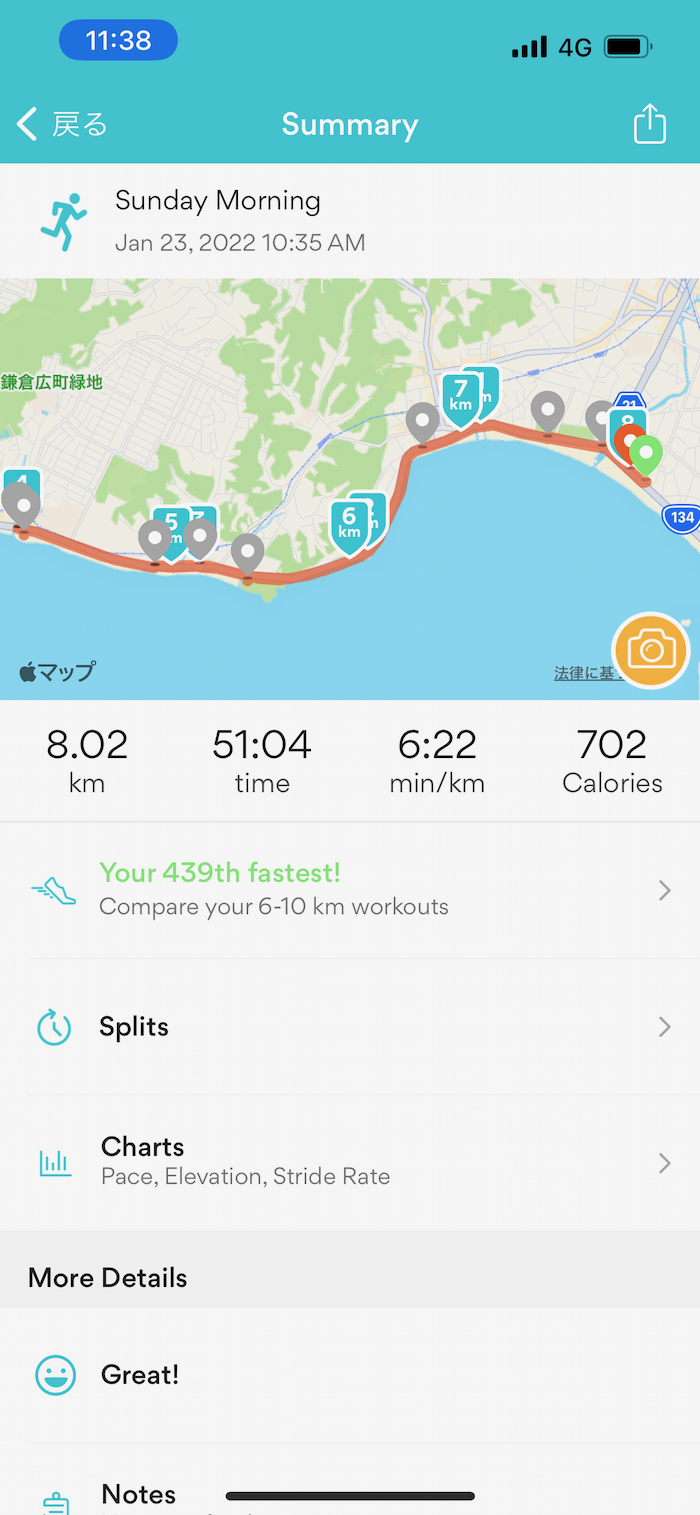Viewport: 700px width, 1515px height.
Task: Compare your 6-10 km workouts
Action: tap(350, 889)
